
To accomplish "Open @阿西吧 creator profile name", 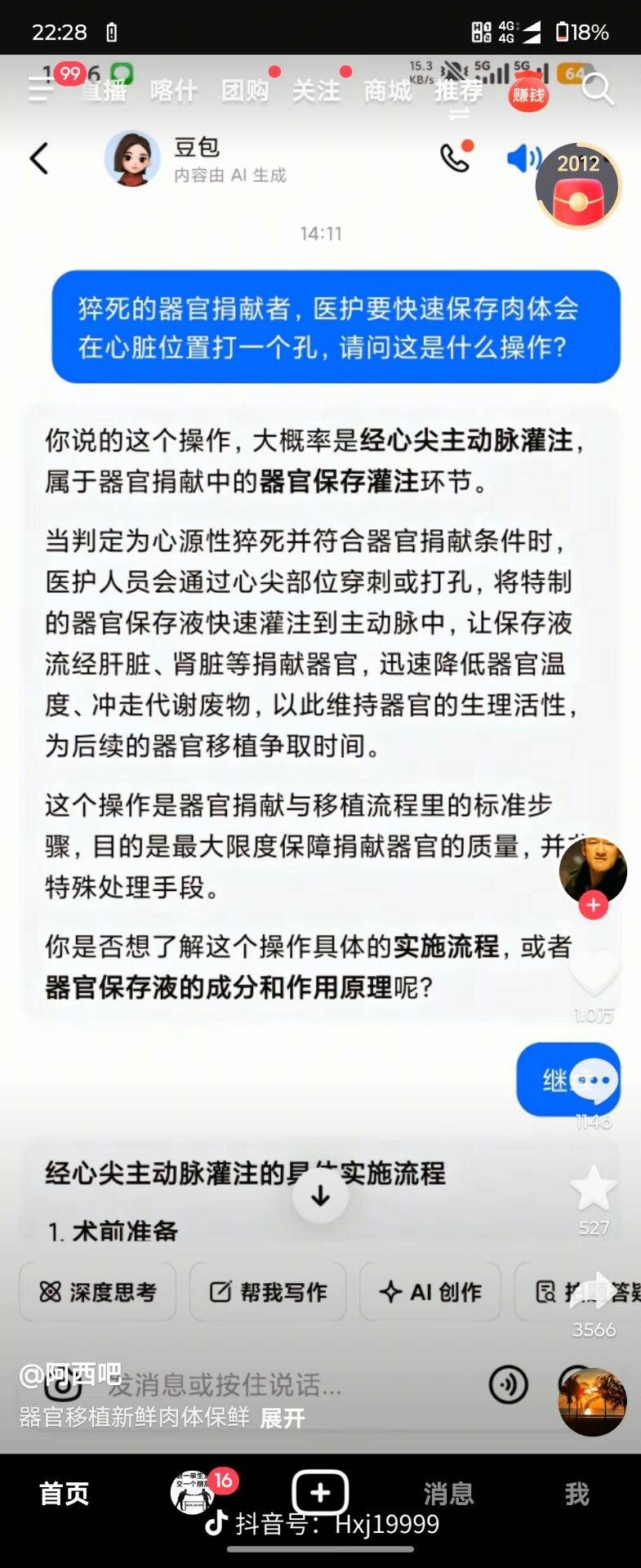I will (70, 1374).
